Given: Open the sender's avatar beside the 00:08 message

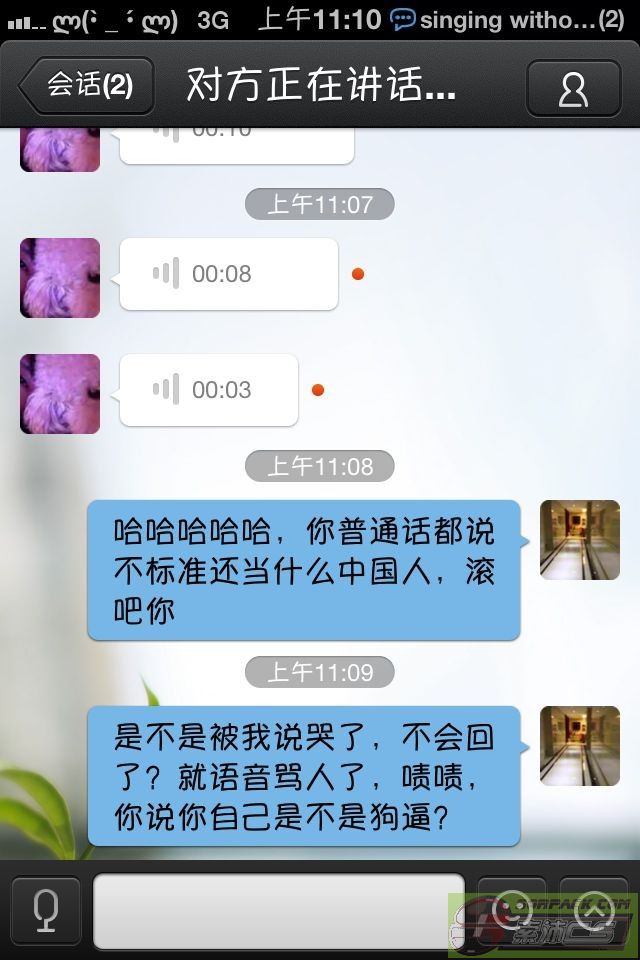Looking at the screenshot, I should coord(60,278).
